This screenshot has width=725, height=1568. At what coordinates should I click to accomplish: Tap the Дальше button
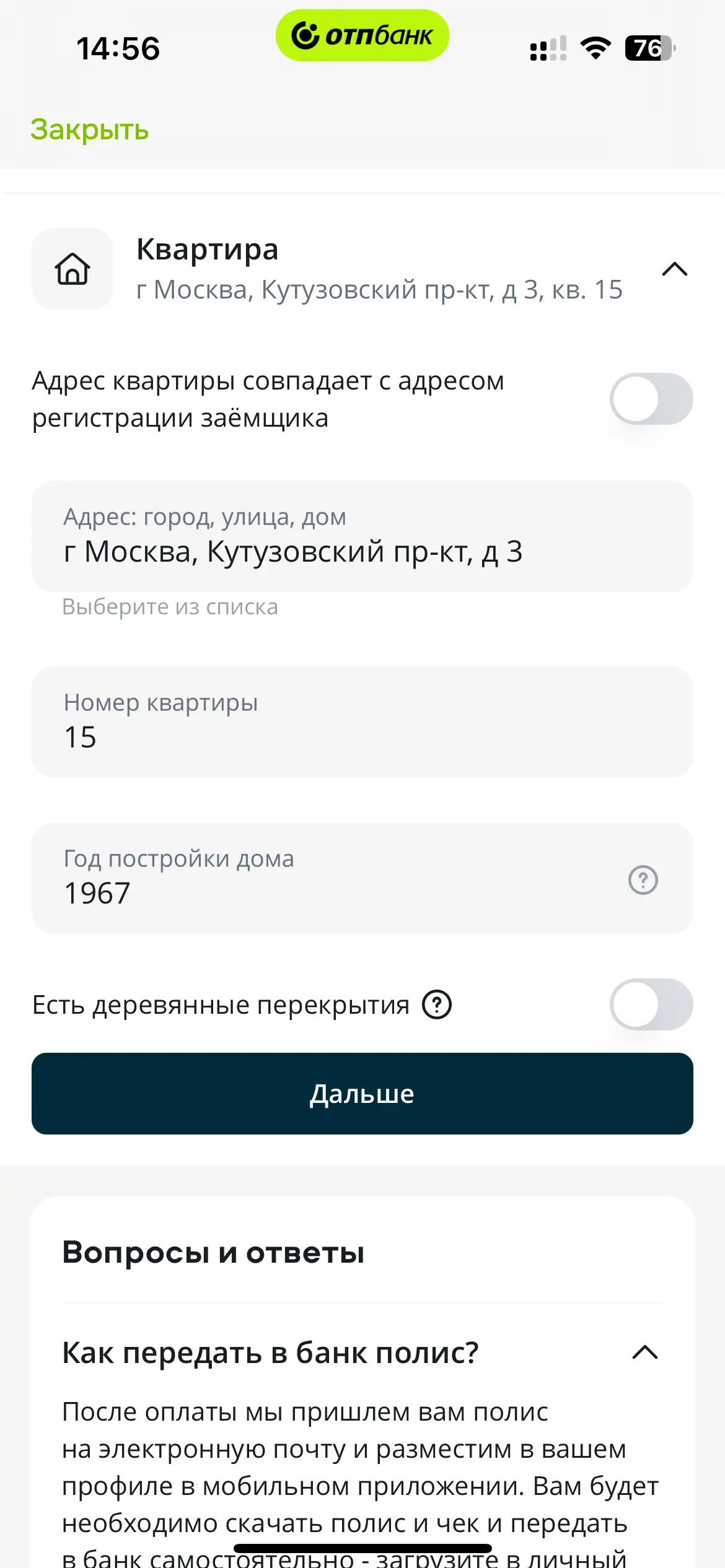(x=362, y=1094)
